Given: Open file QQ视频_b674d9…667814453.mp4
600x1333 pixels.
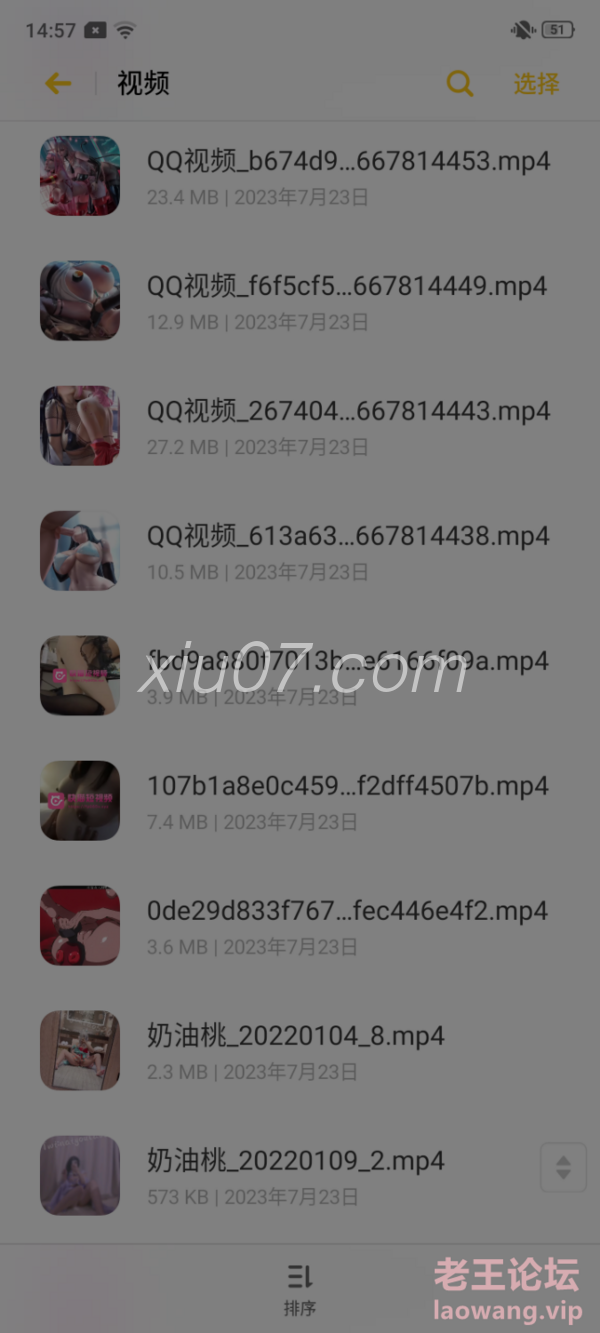Looking at the screenshot, I should (300, 175).
